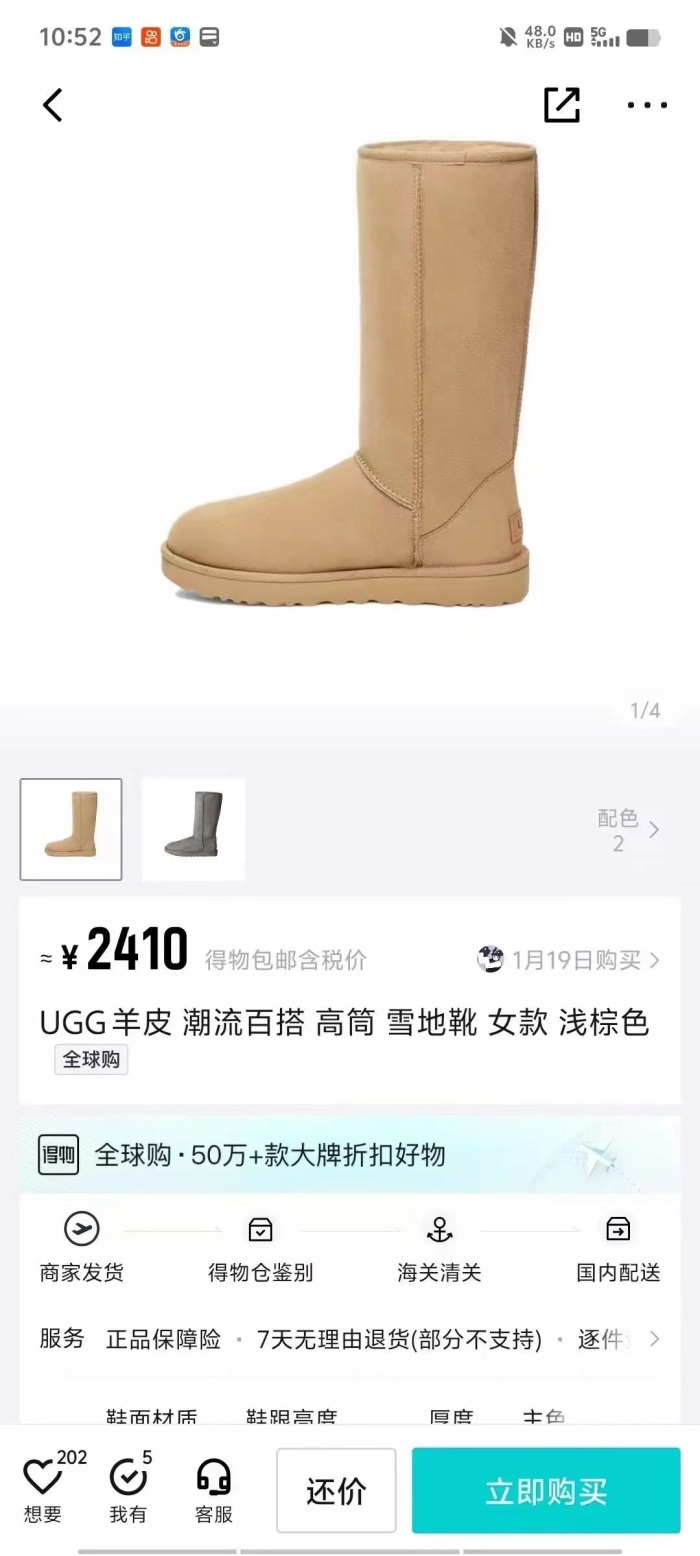Open the 1月19日购买 purchase records

coord(568,960)
